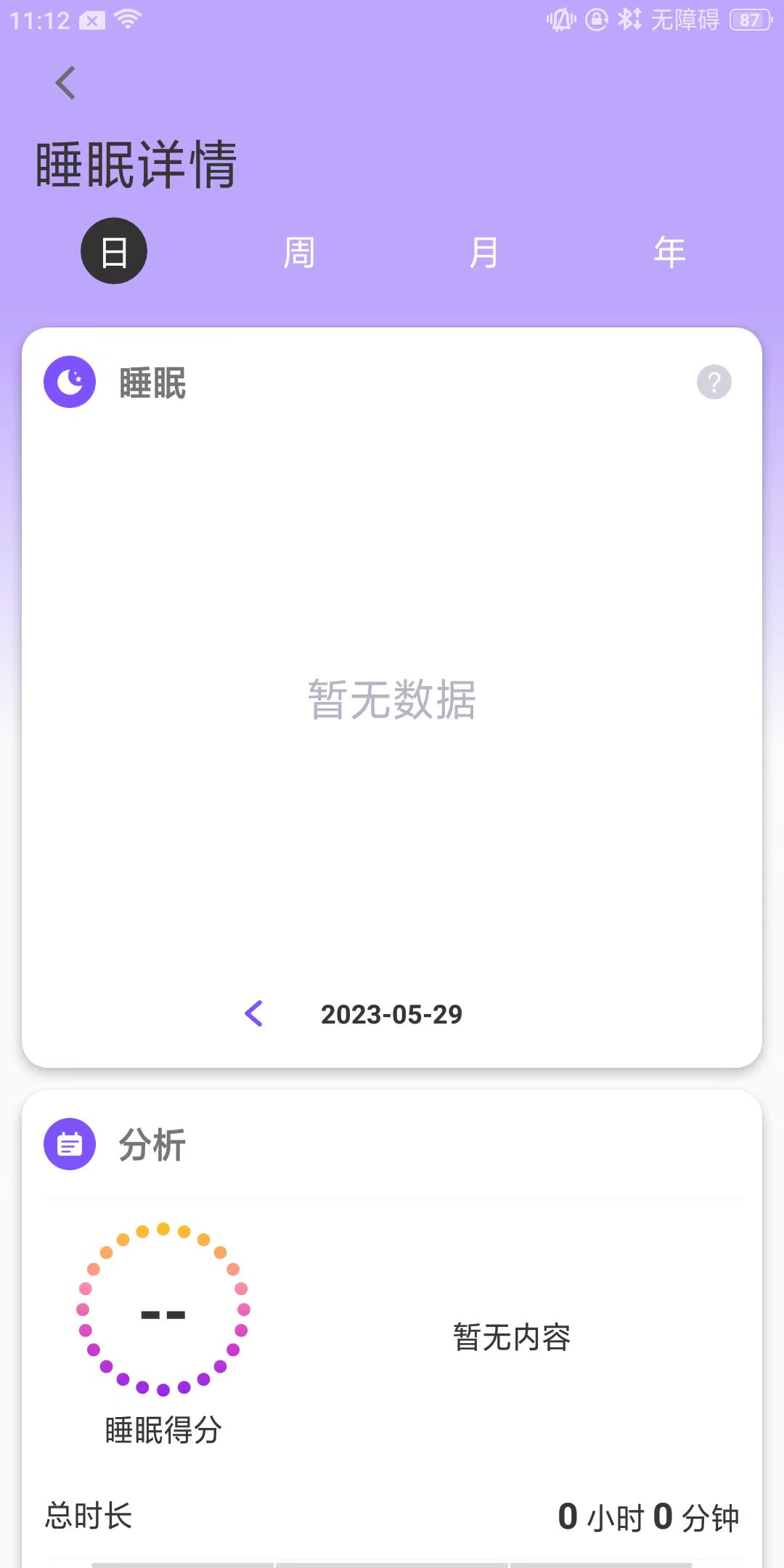
Task: Select the 日 (day) tab
Action: [x=114, y=251]
